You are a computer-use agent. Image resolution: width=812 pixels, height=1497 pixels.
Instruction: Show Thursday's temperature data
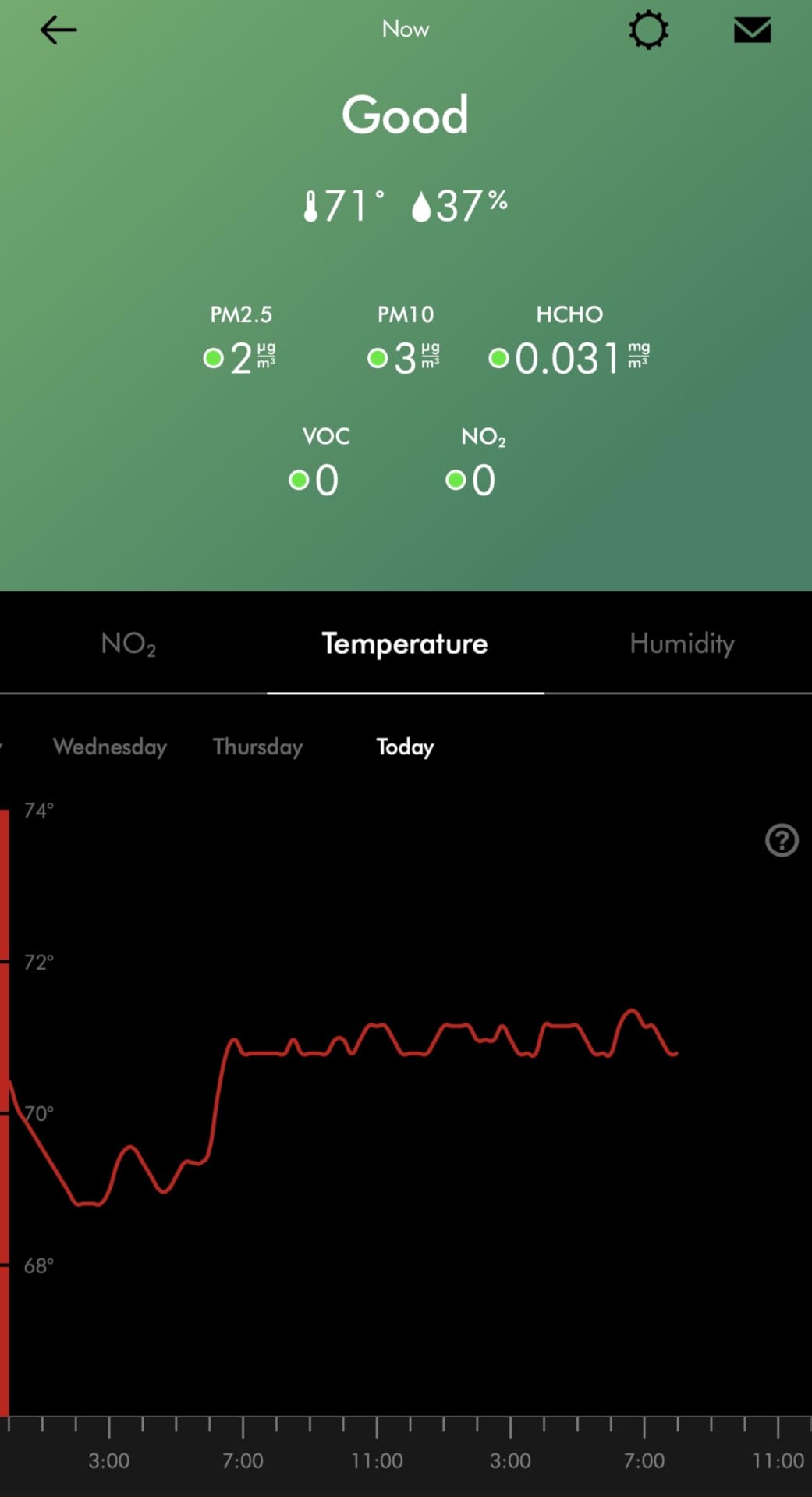257,747
